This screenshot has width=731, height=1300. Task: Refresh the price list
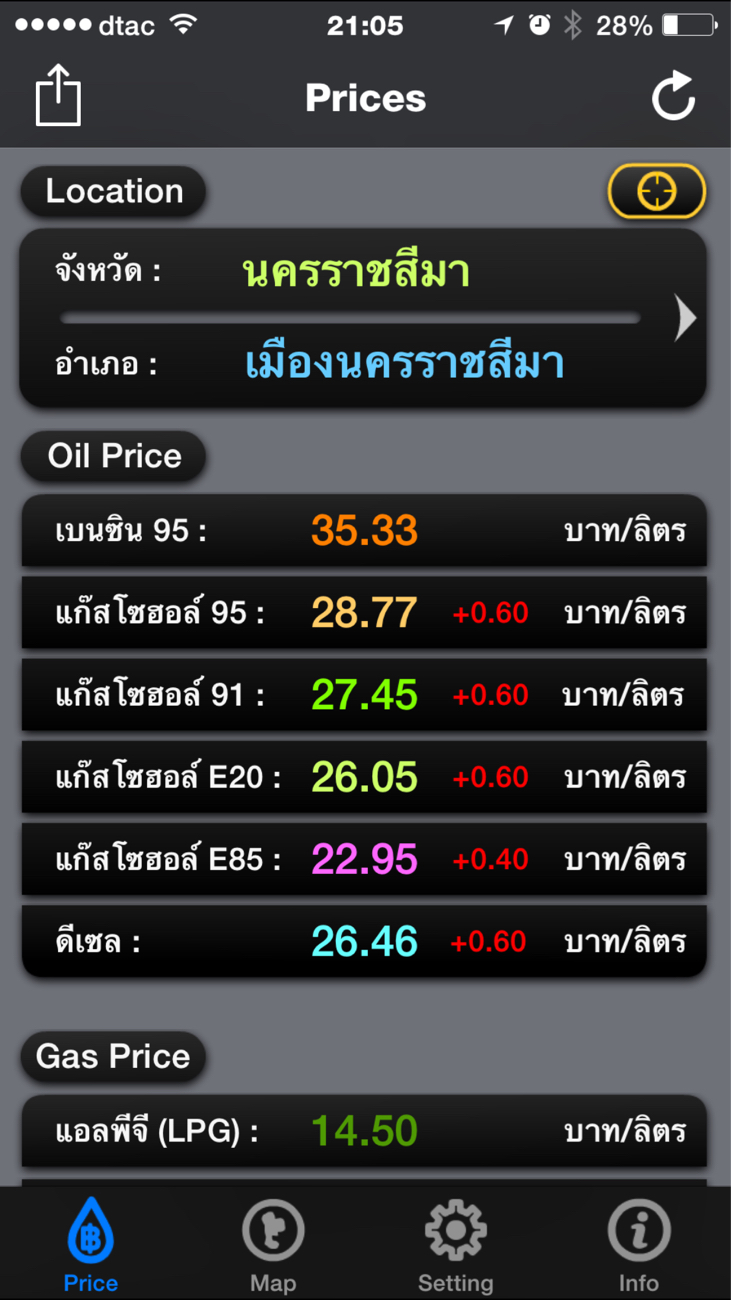click(673, 97)
